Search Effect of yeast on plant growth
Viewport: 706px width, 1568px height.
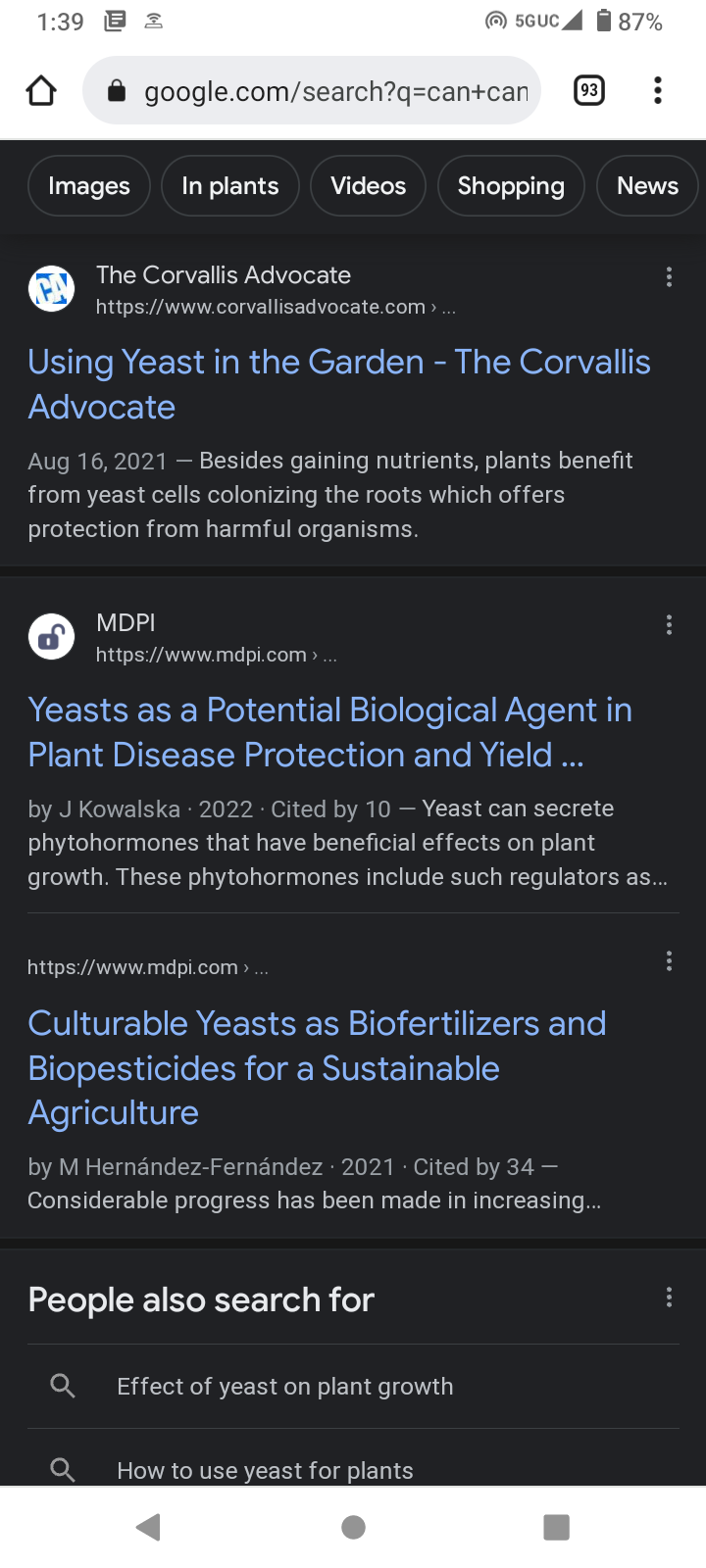(353, 1387)
